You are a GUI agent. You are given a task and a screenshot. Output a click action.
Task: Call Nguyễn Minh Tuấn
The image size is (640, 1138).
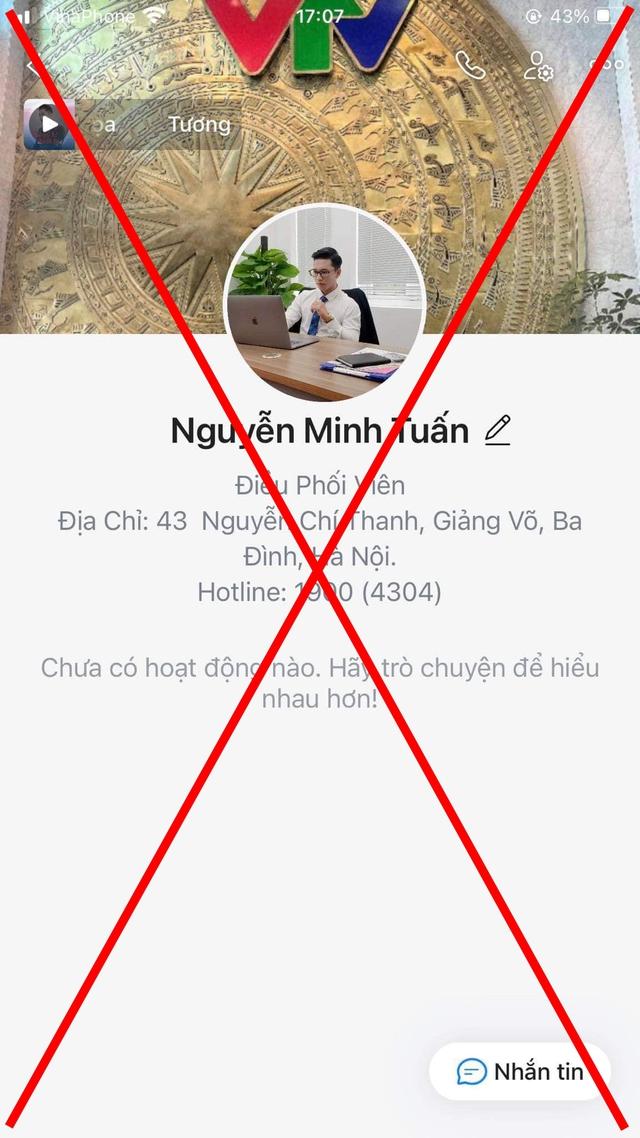(470, 66)
